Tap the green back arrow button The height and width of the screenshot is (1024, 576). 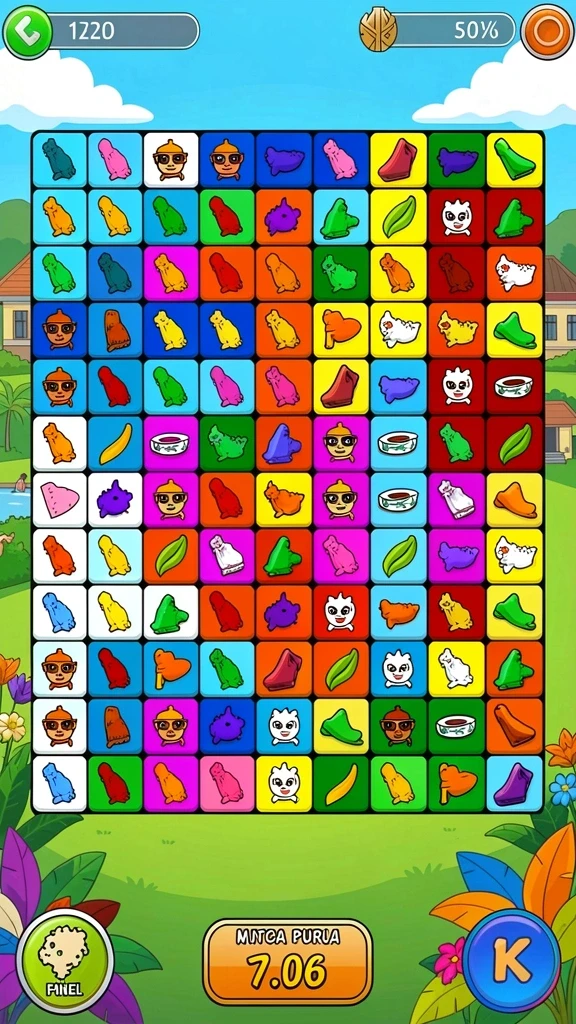[x=27, y=31]
